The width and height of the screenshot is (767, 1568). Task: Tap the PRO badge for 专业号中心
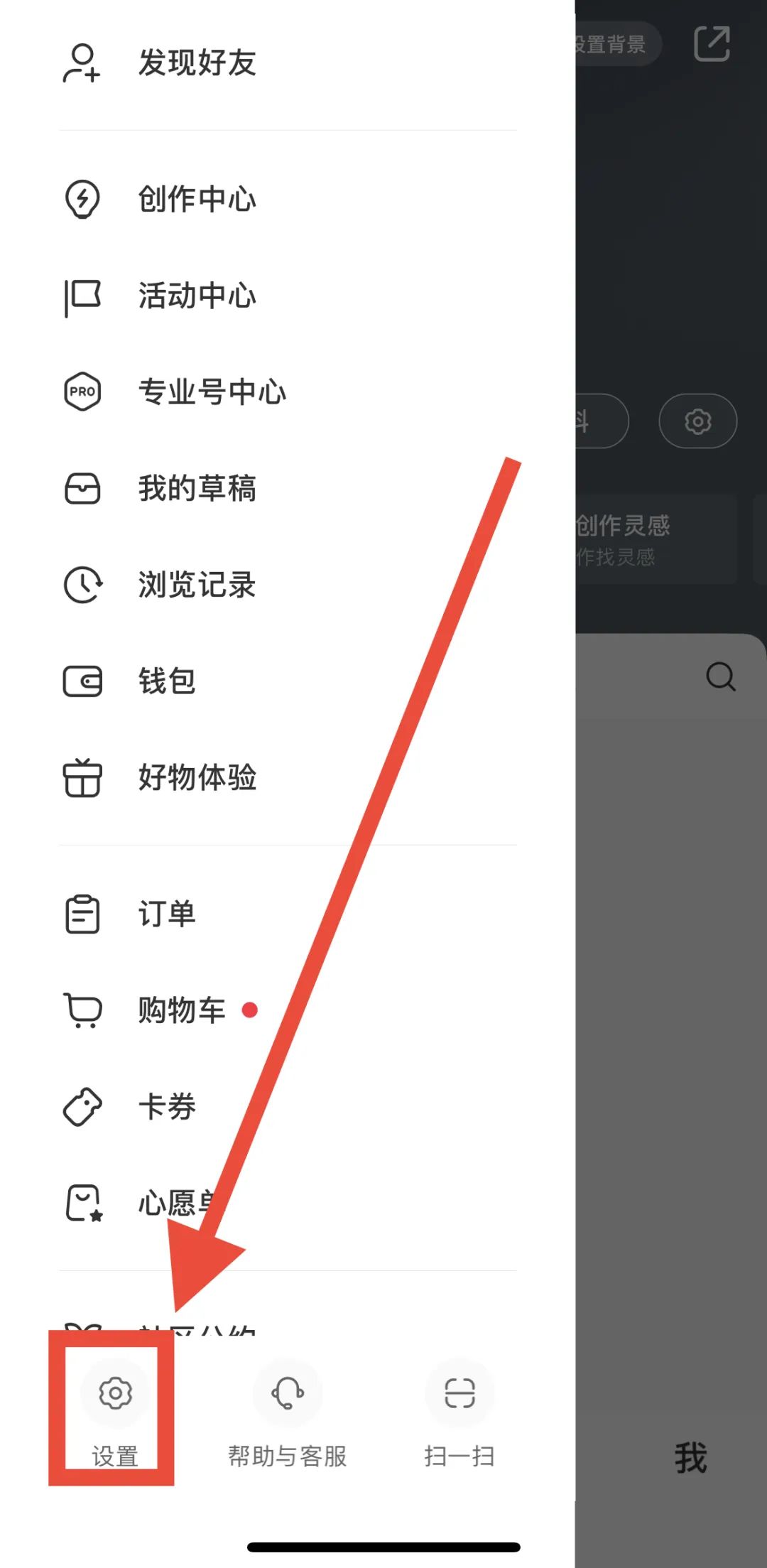point(82,391)
